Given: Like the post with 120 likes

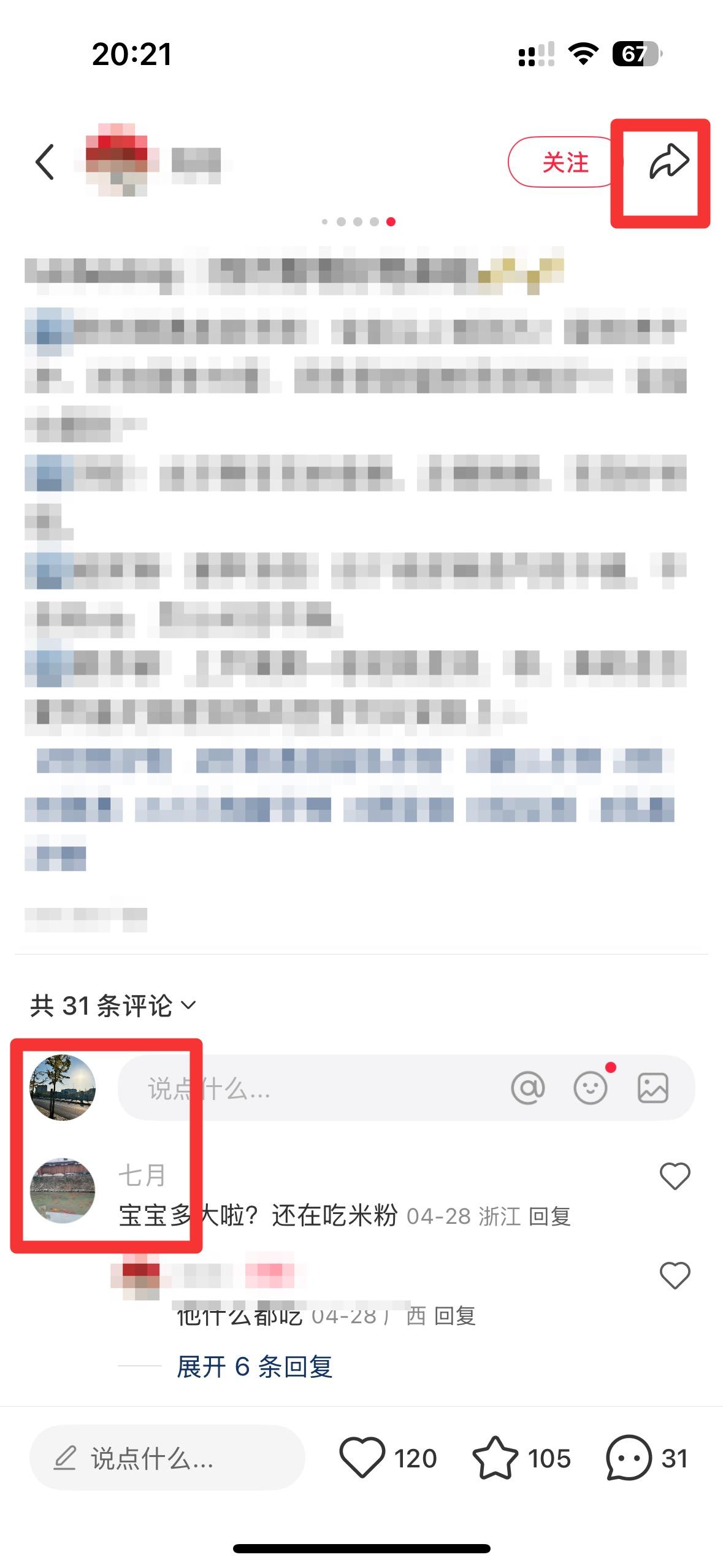Looking at the screenshot, I should (388, 1458).
